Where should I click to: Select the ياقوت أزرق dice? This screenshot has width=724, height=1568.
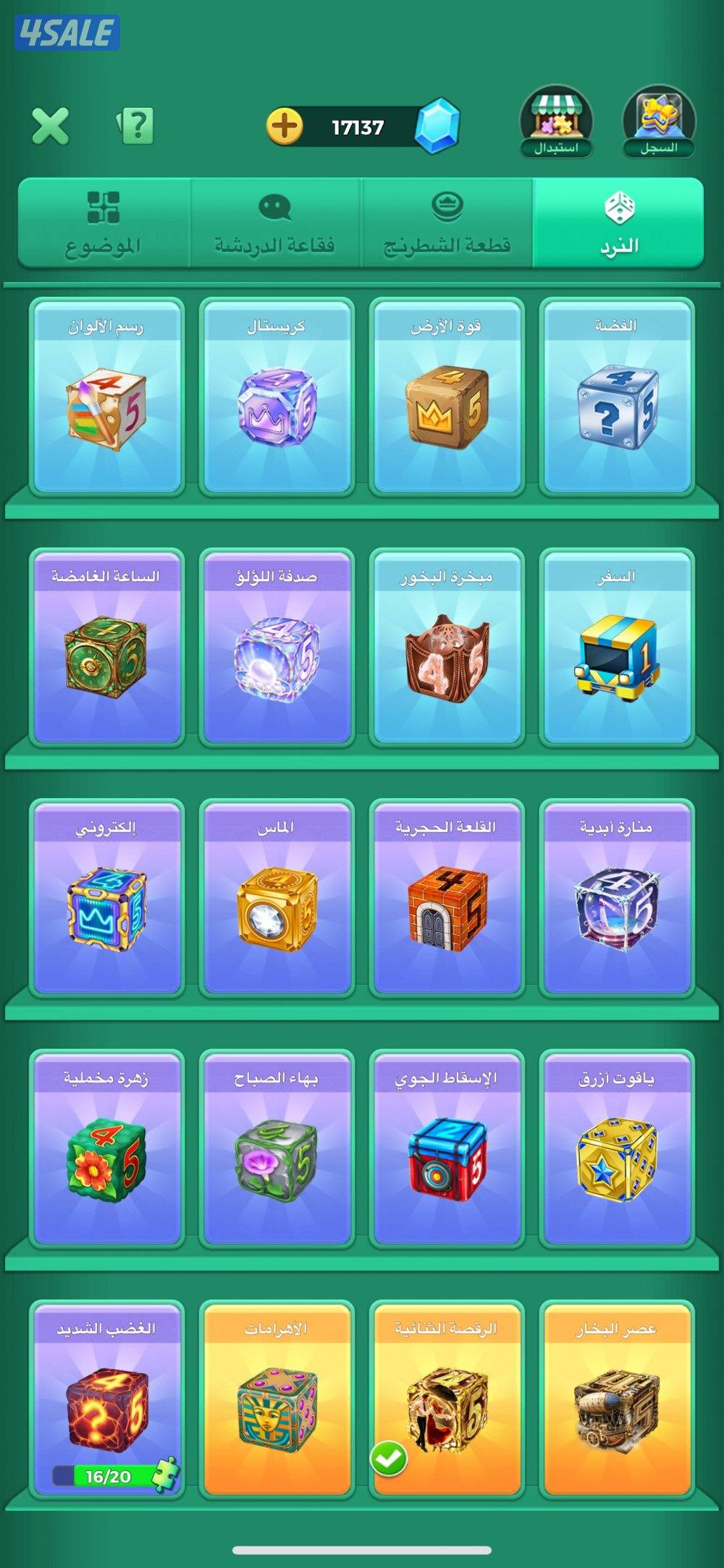[x=617, y=1149]
